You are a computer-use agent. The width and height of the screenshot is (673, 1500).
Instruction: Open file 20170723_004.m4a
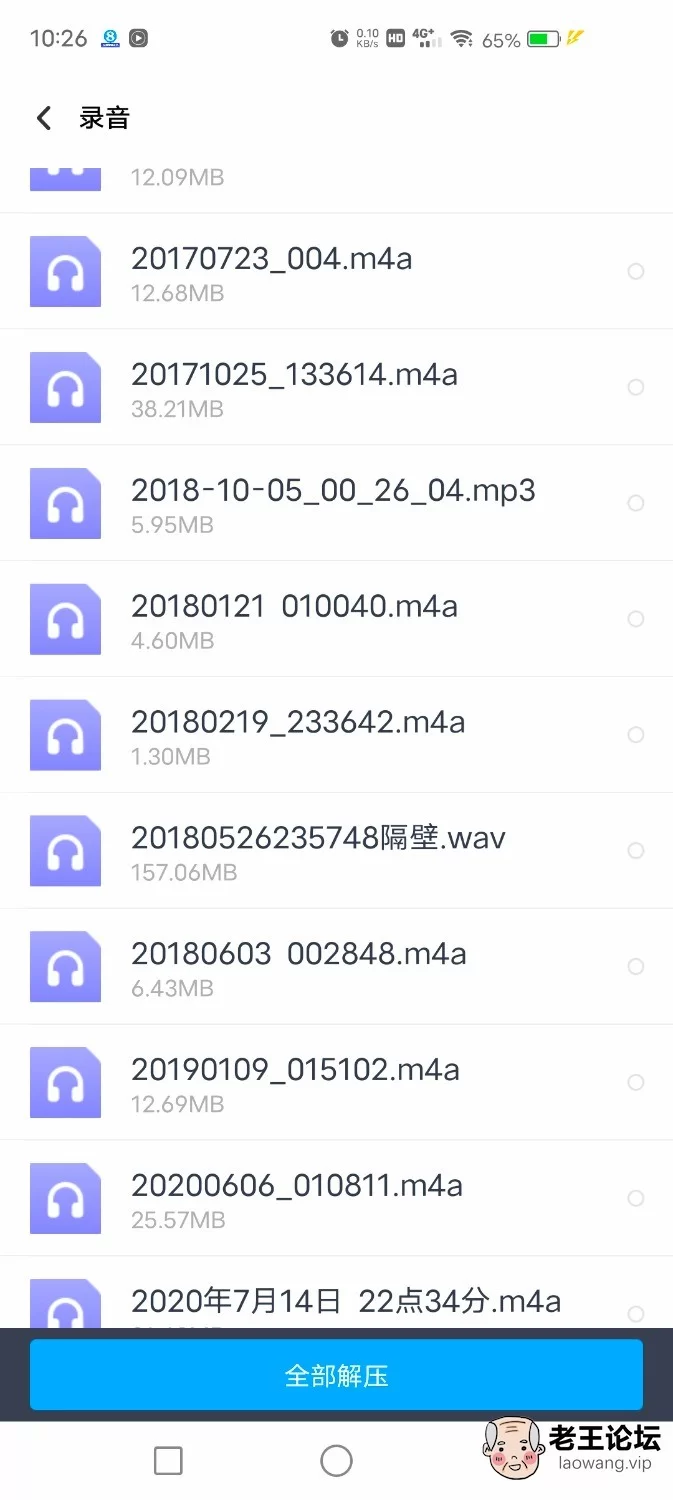coord(336,271)
